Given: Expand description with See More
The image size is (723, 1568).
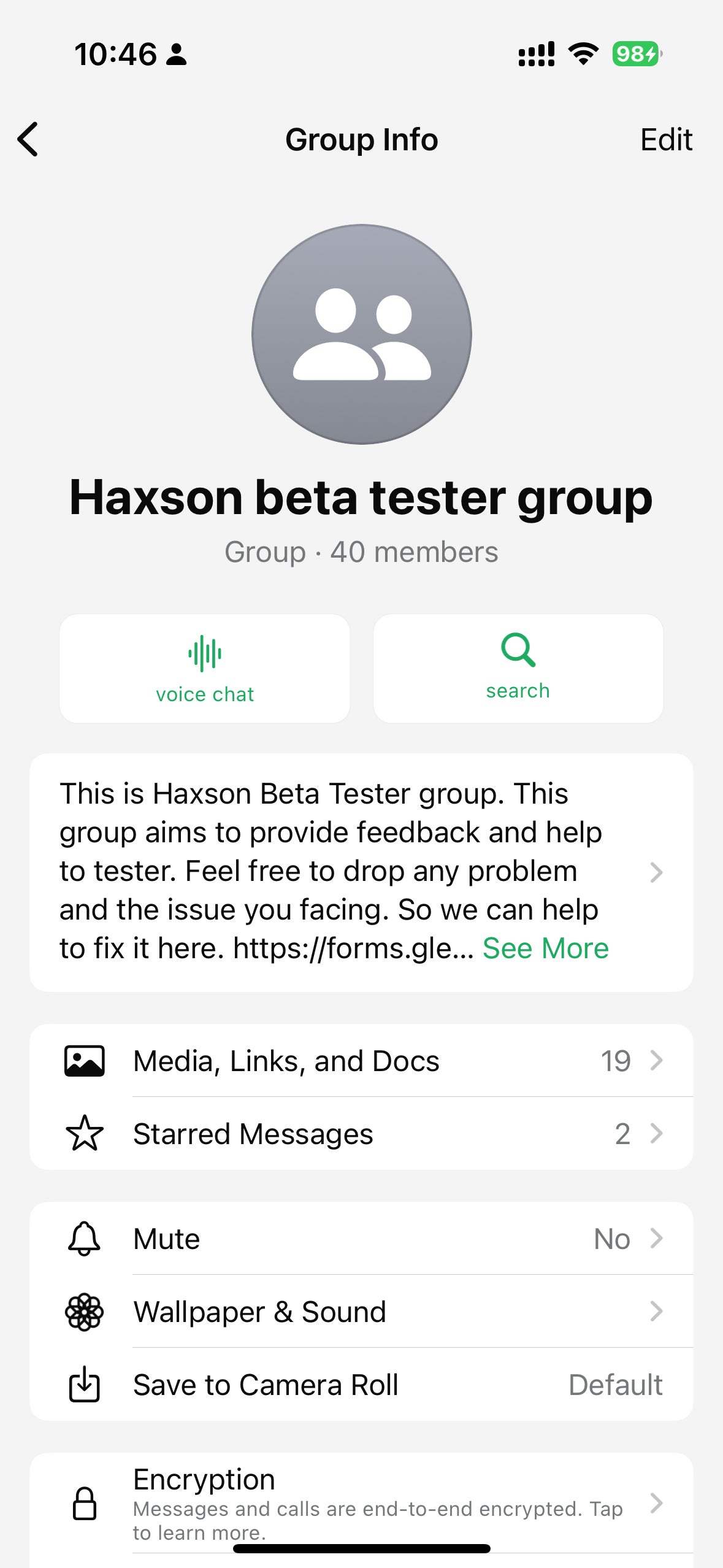Looking at the screenshot, I should click(x=545, y=948).
